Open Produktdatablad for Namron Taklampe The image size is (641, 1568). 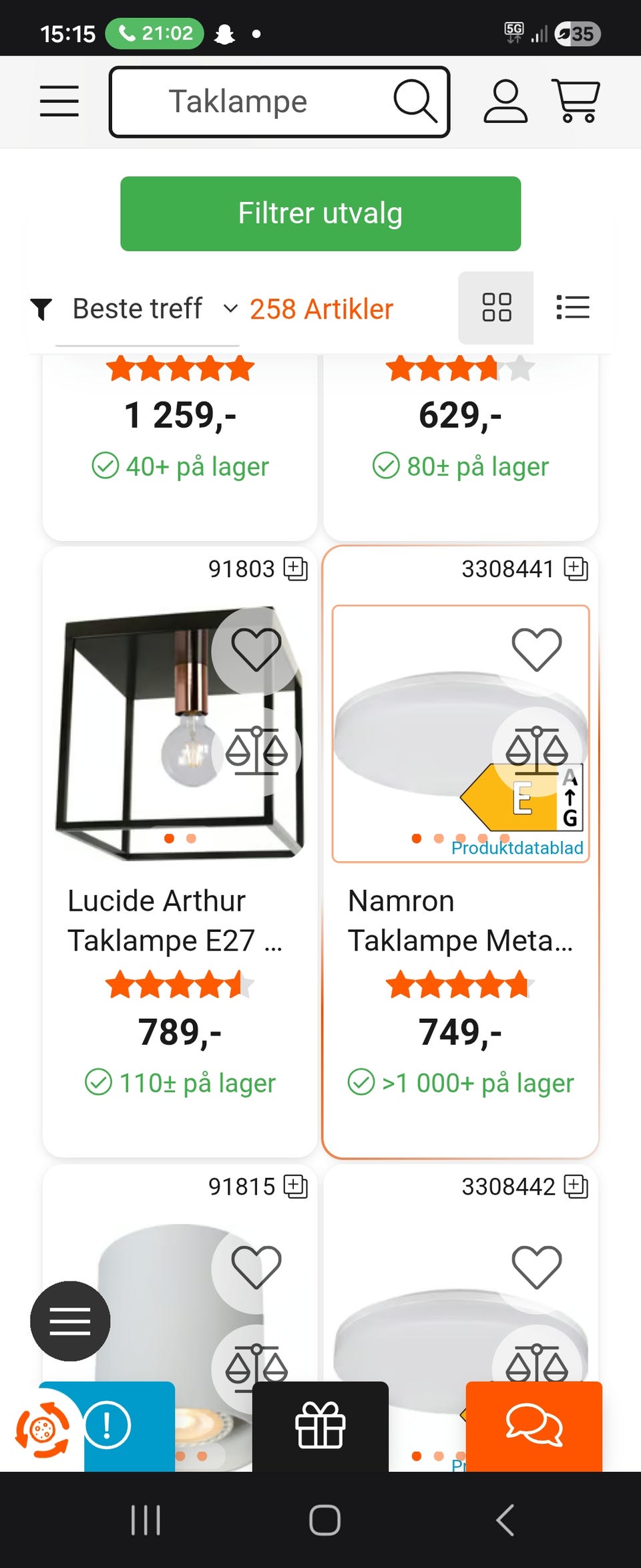click(517, 848)
